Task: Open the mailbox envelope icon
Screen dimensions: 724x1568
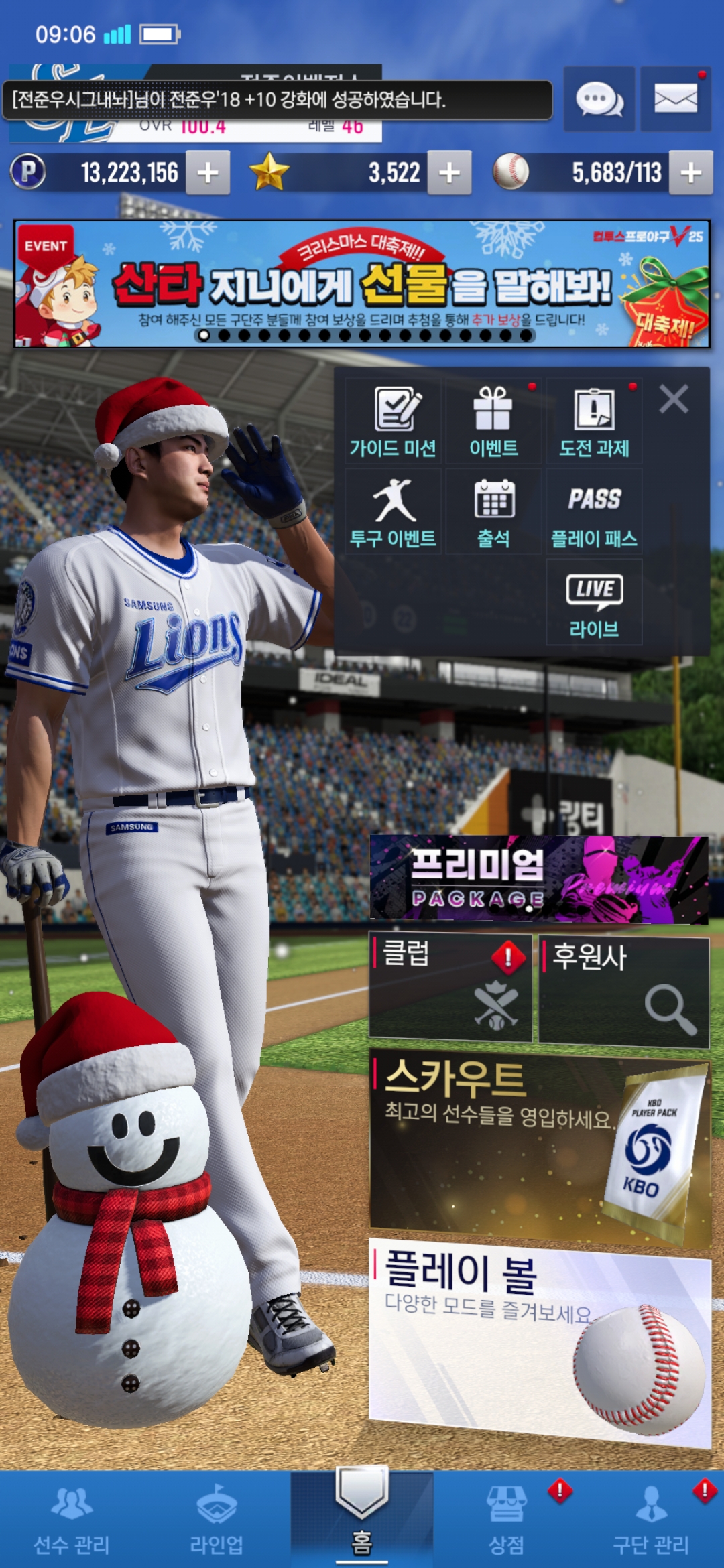Action: 675,100
